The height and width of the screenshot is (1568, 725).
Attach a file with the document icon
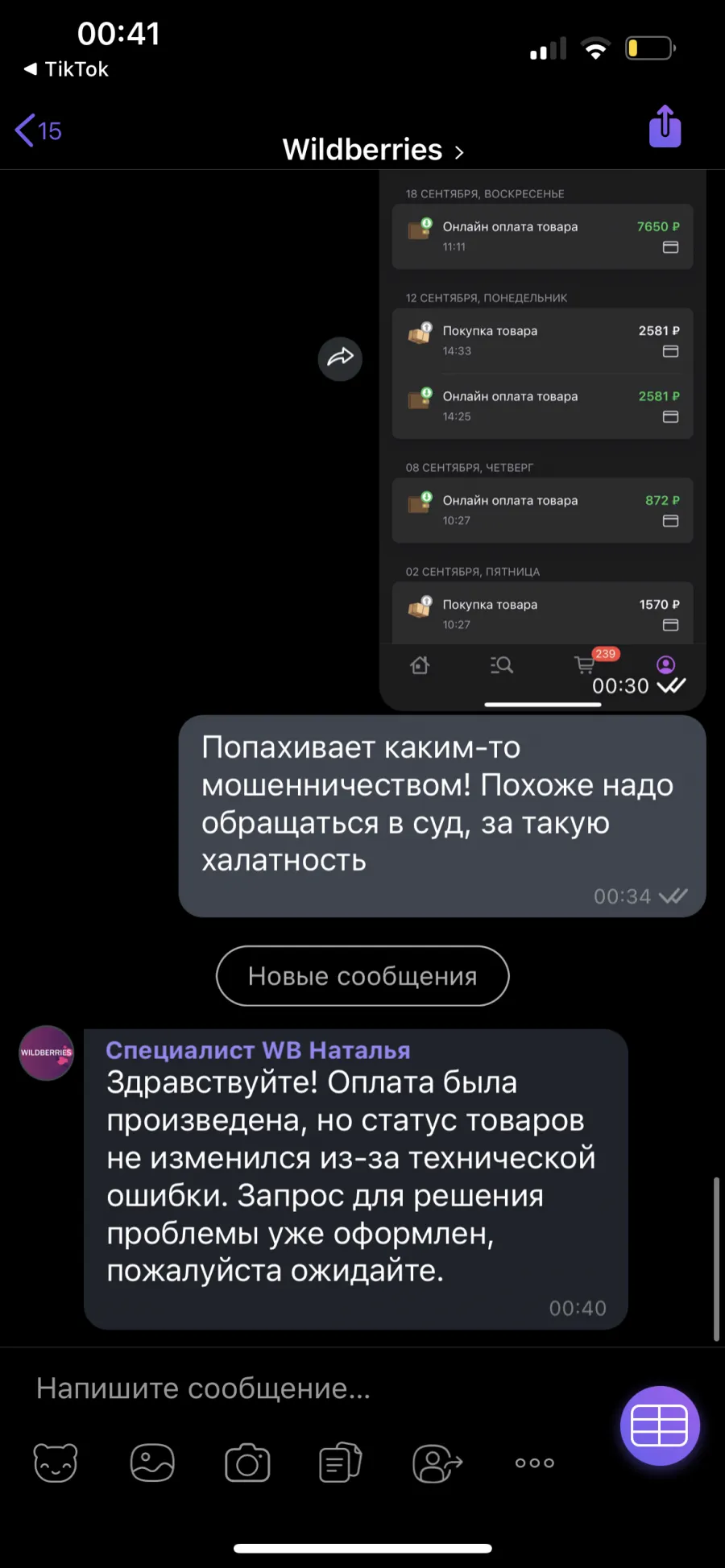(341, 1463)
